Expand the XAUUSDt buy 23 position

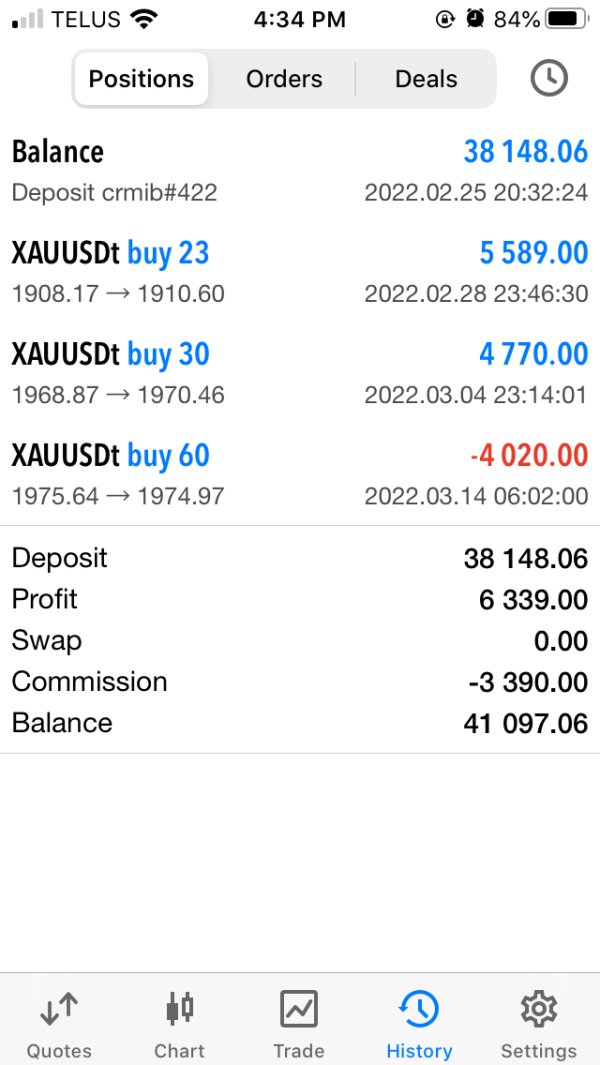click(x=300, y=272)
